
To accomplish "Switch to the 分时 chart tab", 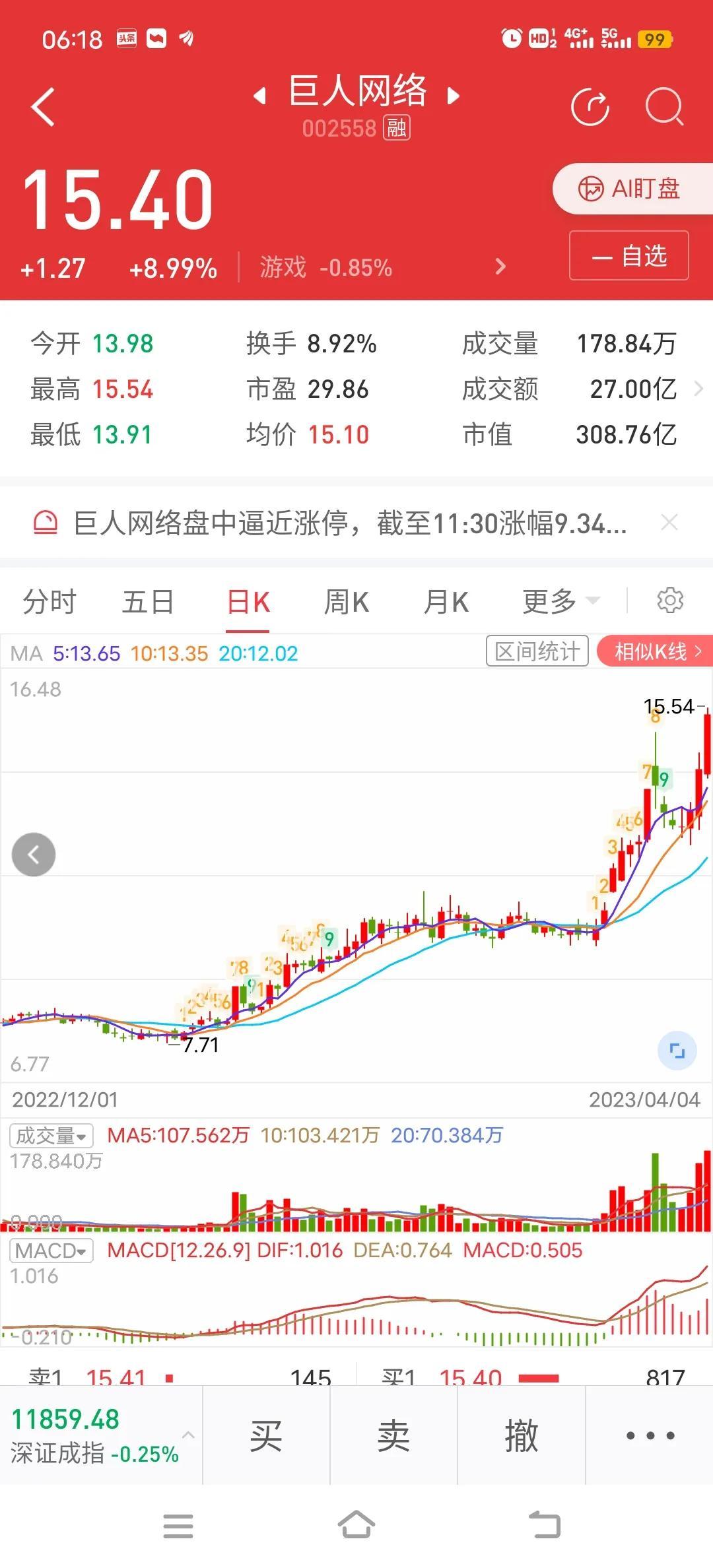I will [50, 602].
